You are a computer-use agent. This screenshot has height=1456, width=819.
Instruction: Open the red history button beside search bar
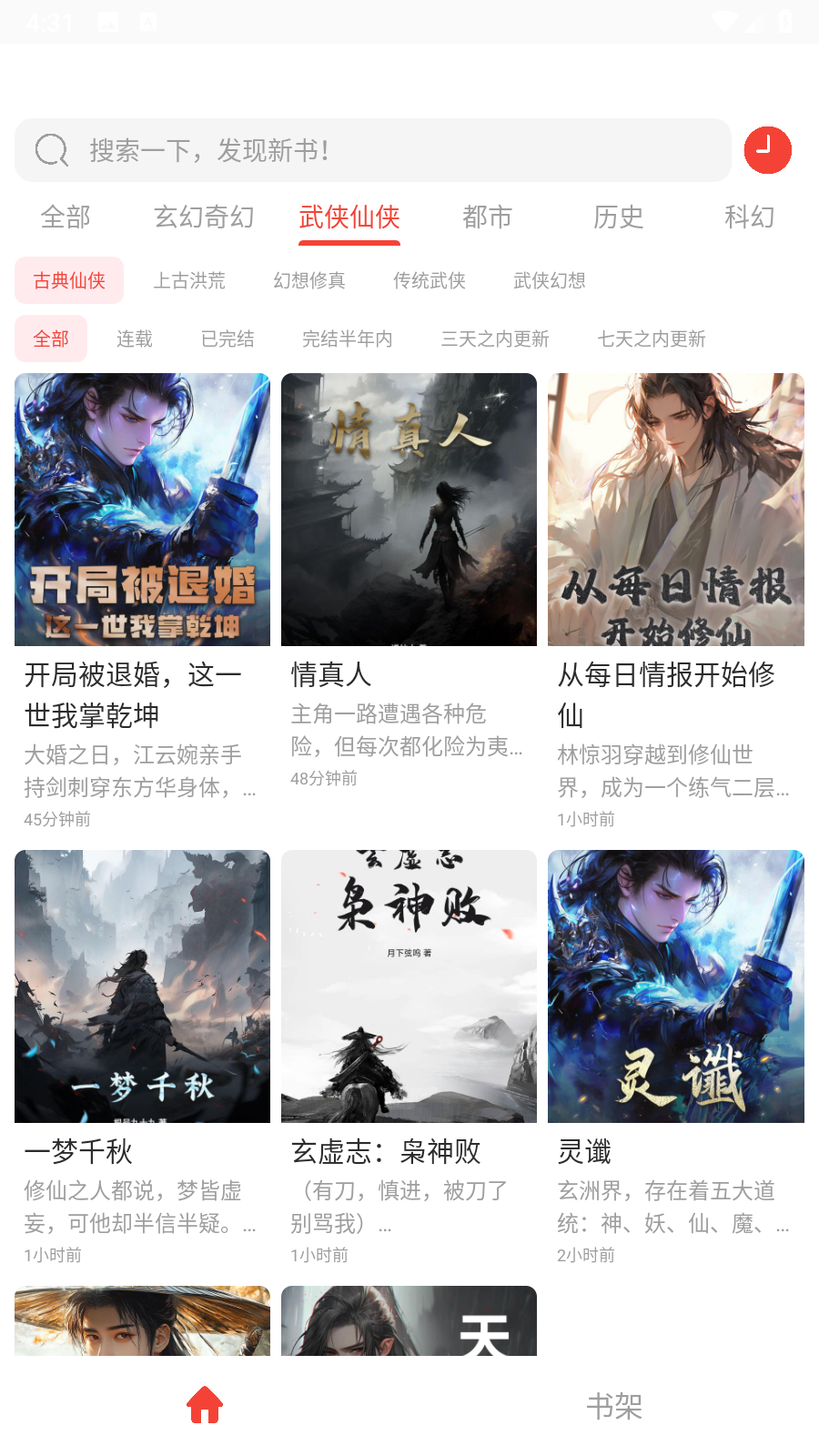767,149
